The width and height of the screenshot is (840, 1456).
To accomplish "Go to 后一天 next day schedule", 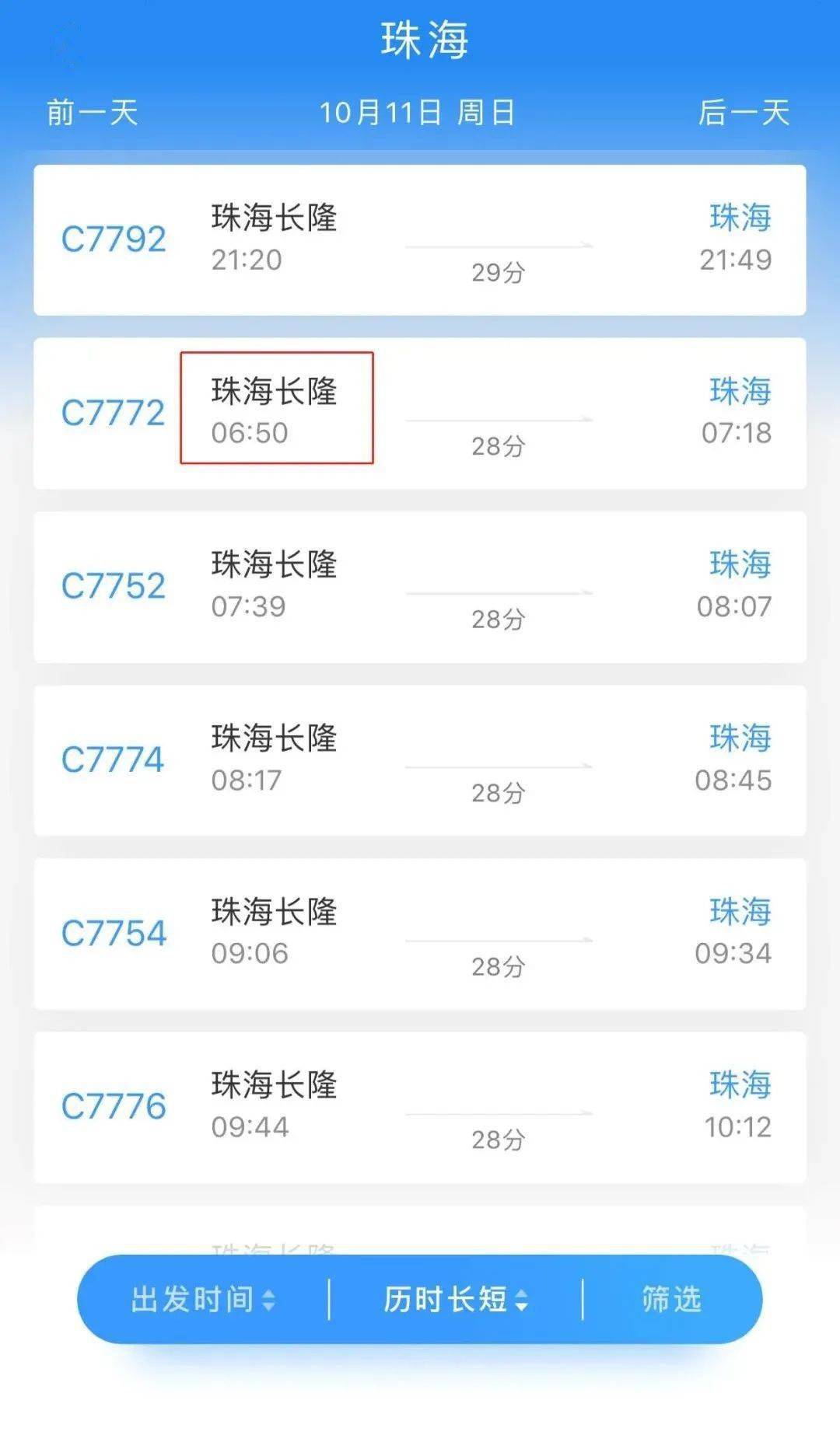I will click(x=744, y=113).
